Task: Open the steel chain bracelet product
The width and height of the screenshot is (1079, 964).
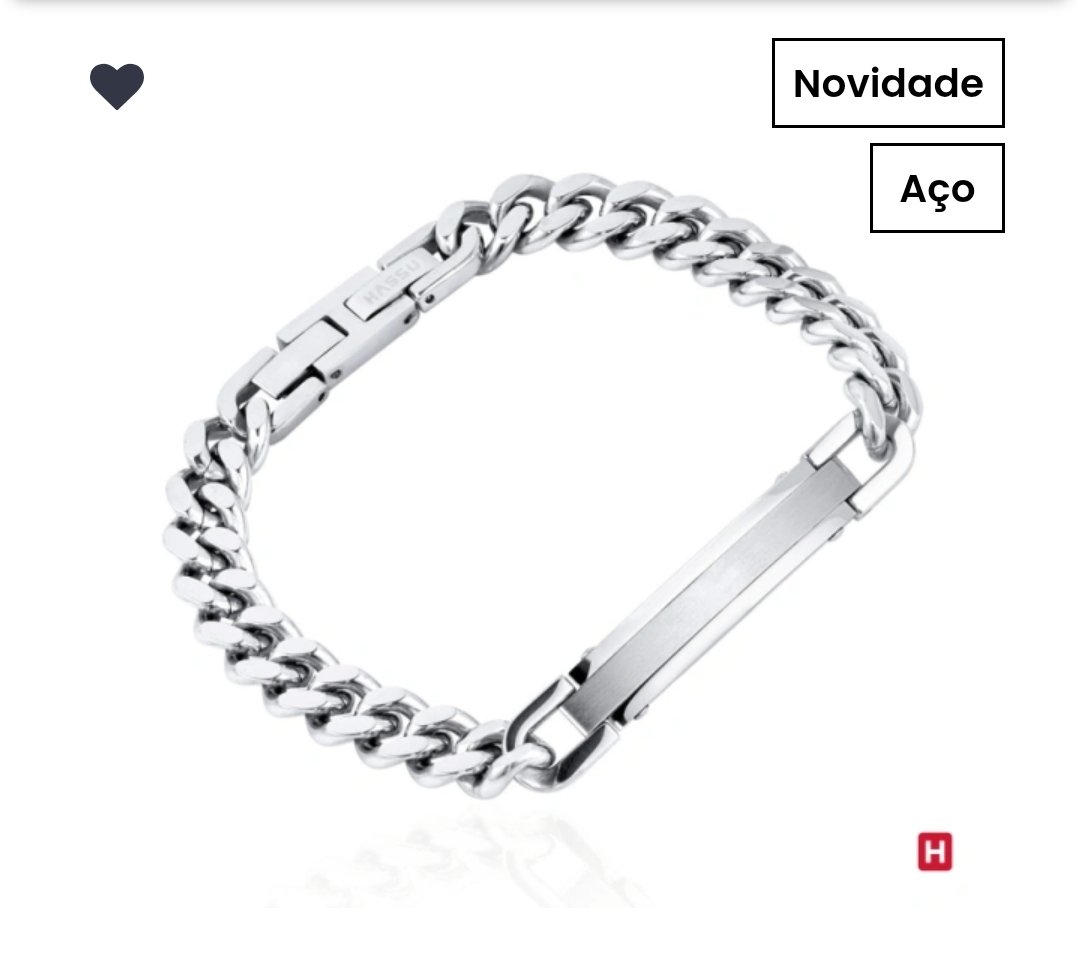Action: pyautogui.click(x=540, y=490)
